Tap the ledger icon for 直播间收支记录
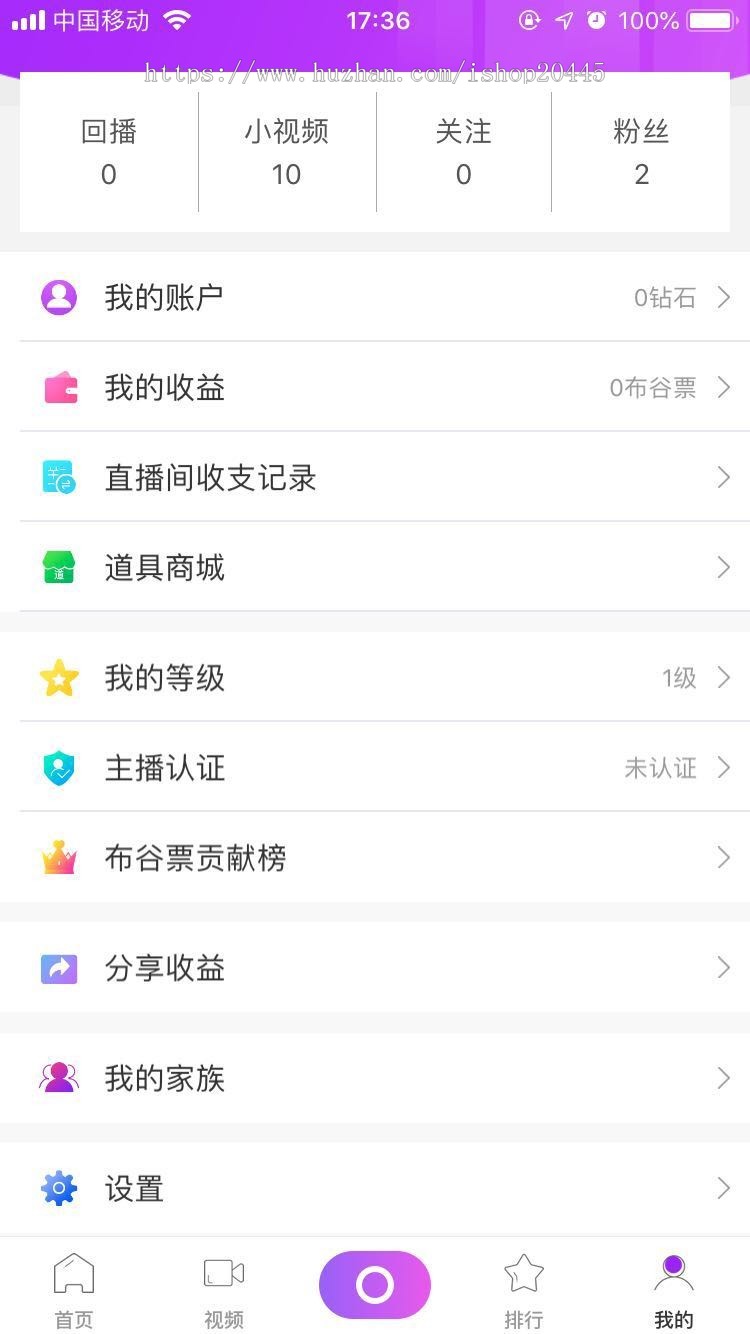Image resolution: width=750 pixels, height=1334 pixels. pyautogui.click(x=58, y=477)
